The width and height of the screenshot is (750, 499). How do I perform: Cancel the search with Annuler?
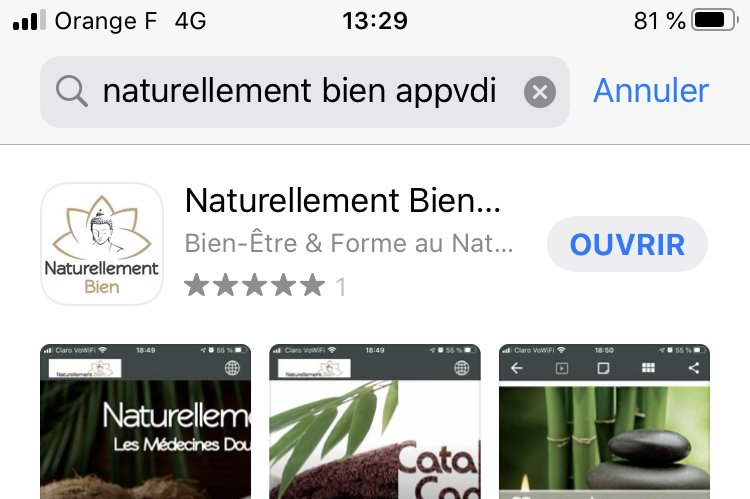click(650, 91)
